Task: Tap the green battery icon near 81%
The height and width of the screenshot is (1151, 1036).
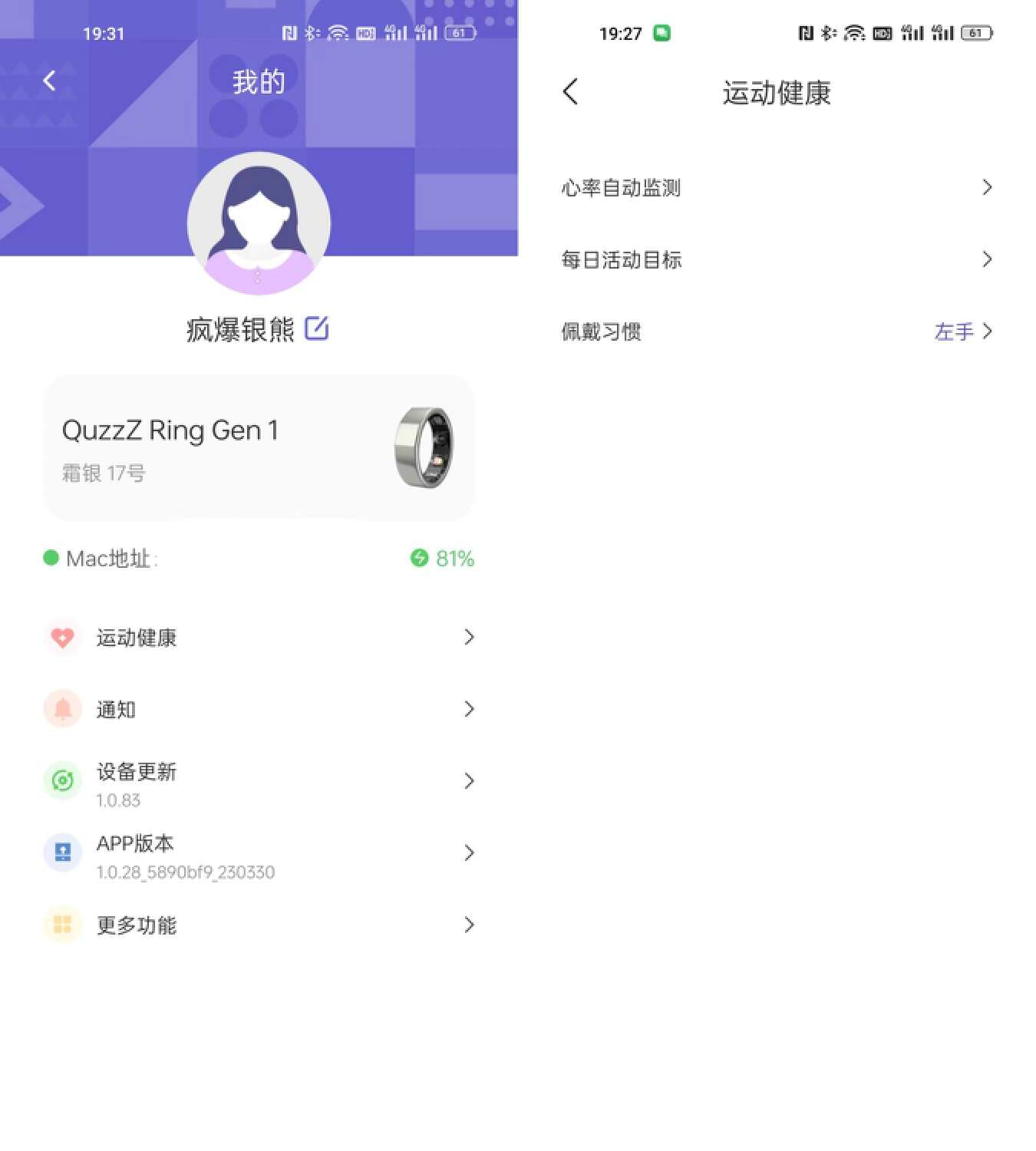Action: coord(419,559)
